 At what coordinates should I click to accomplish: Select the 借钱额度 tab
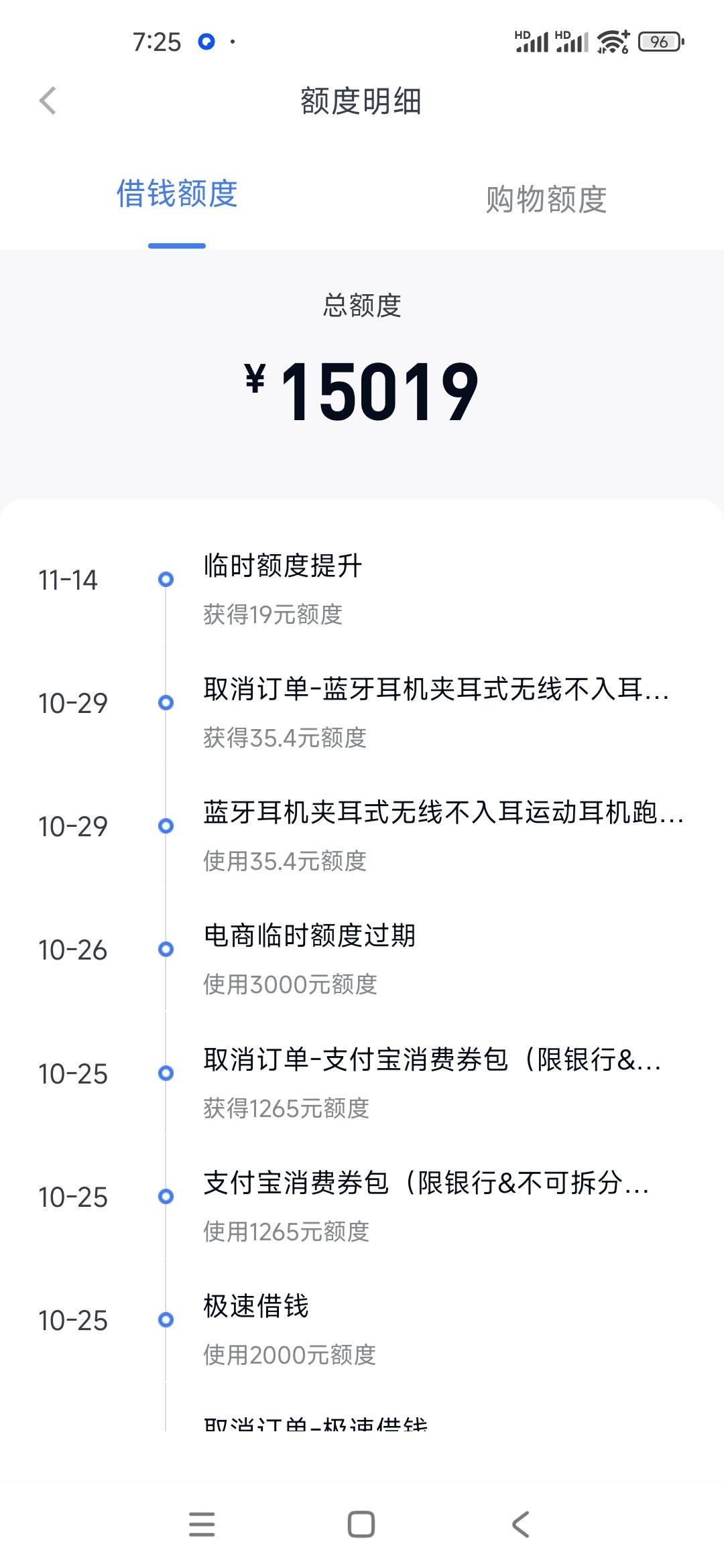coord(177,194)
